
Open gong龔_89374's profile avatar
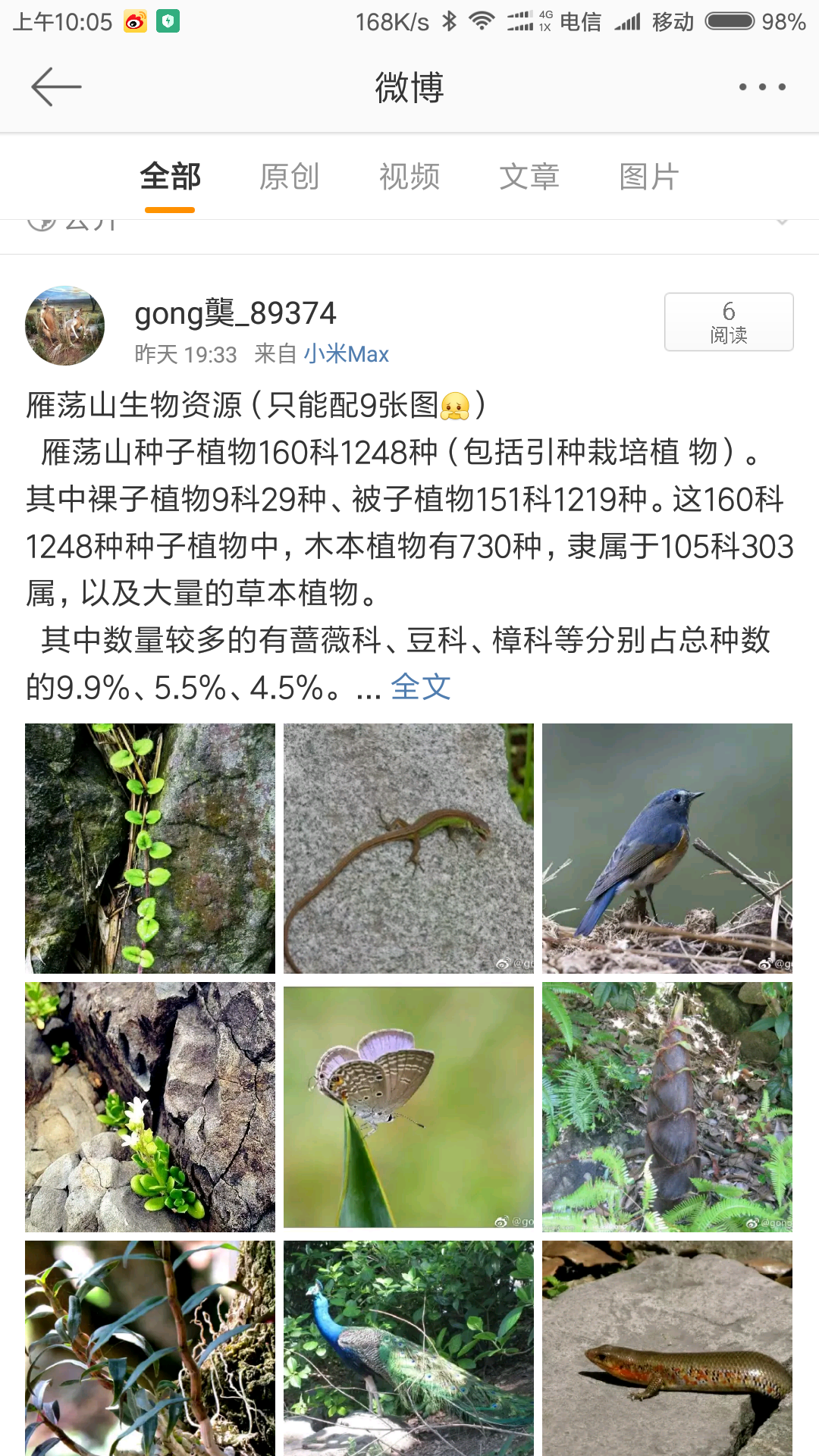click(x=65, y=325)
